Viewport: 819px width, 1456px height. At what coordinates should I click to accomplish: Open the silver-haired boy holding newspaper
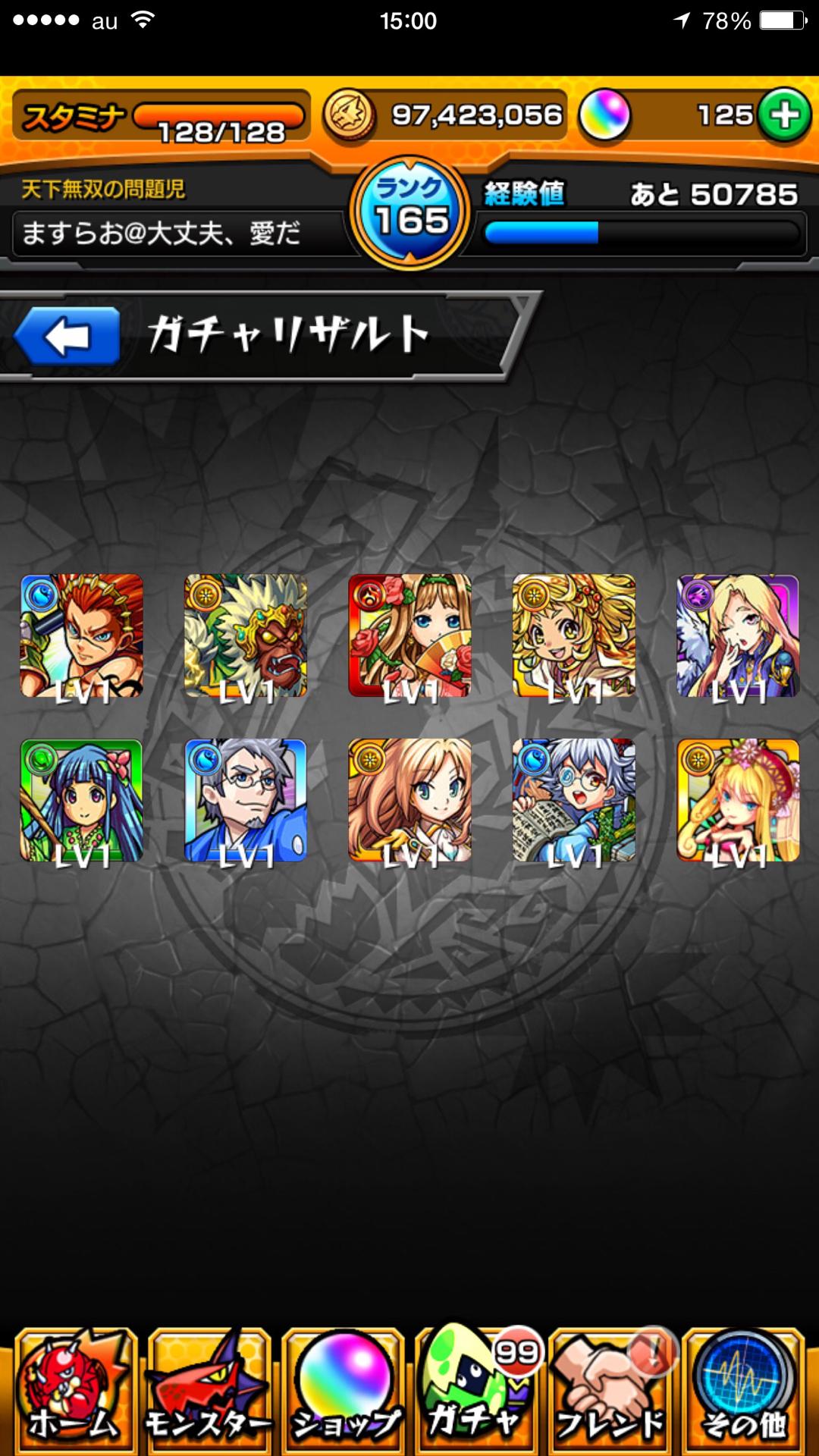point(574,800)
